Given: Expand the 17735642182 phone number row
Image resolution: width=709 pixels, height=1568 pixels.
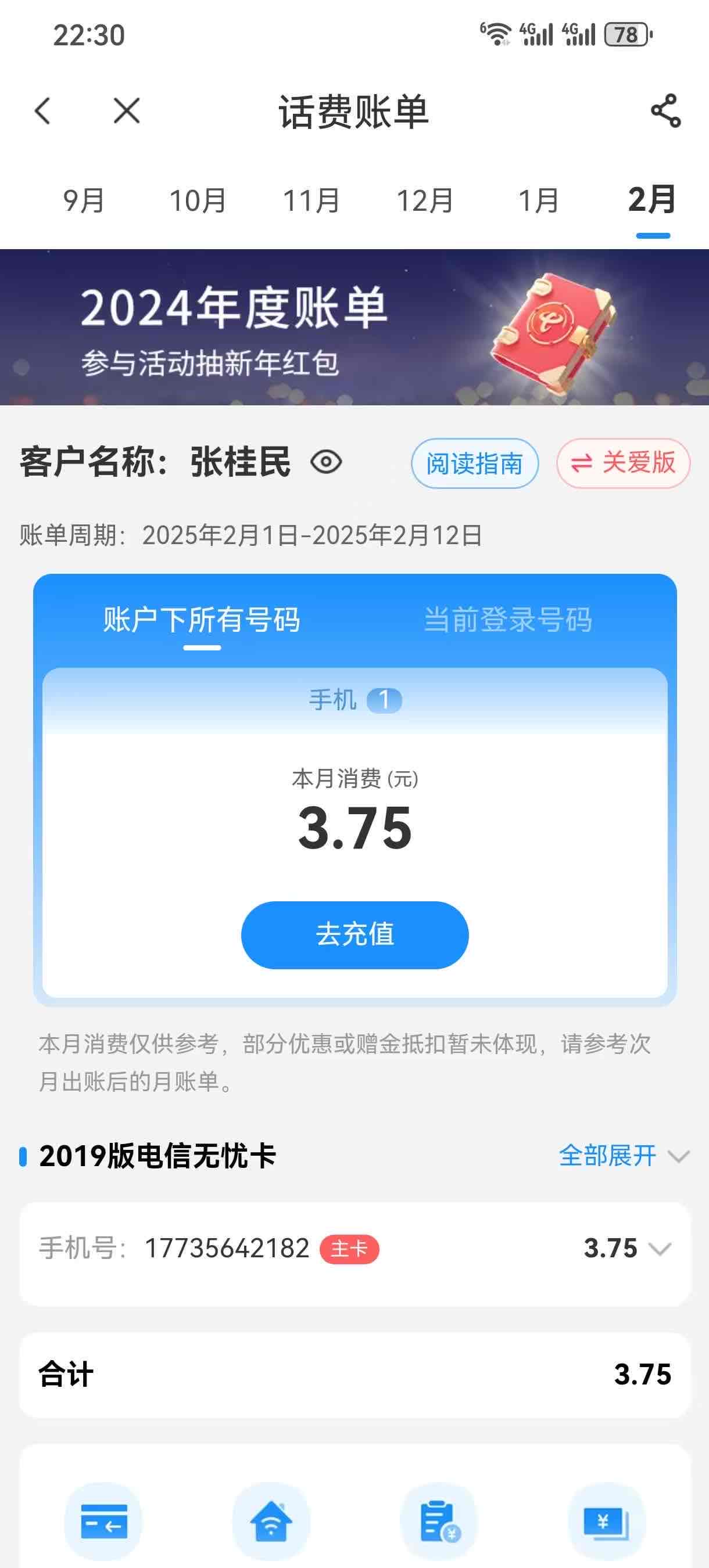Looking at the screenshot, I should 355,1249.
